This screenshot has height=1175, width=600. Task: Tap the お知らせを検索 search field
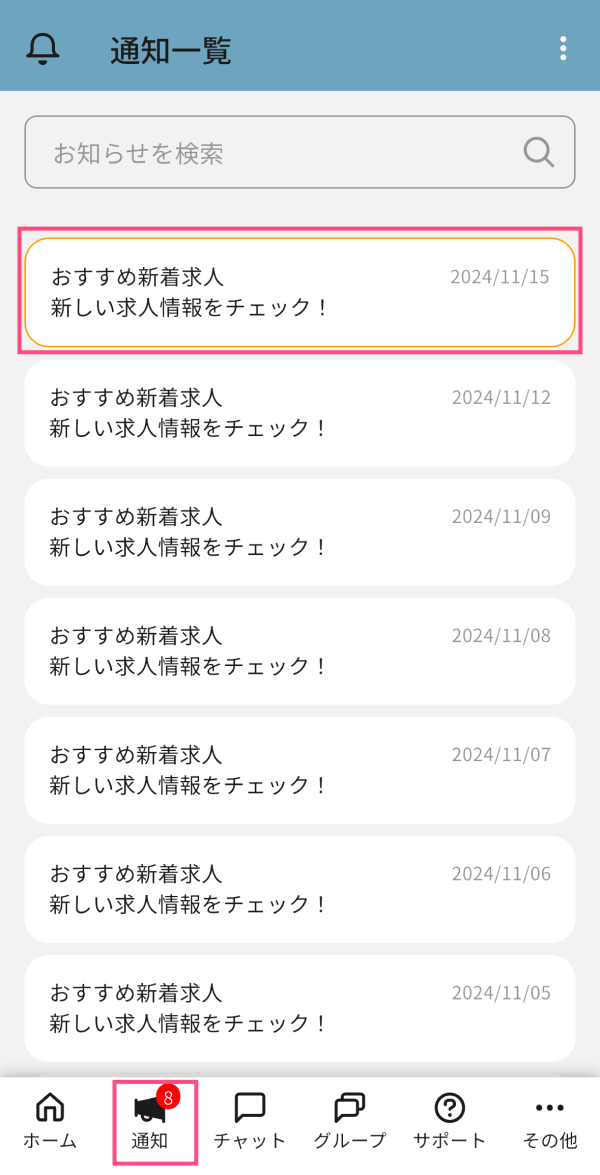click(x=280, y=153)
